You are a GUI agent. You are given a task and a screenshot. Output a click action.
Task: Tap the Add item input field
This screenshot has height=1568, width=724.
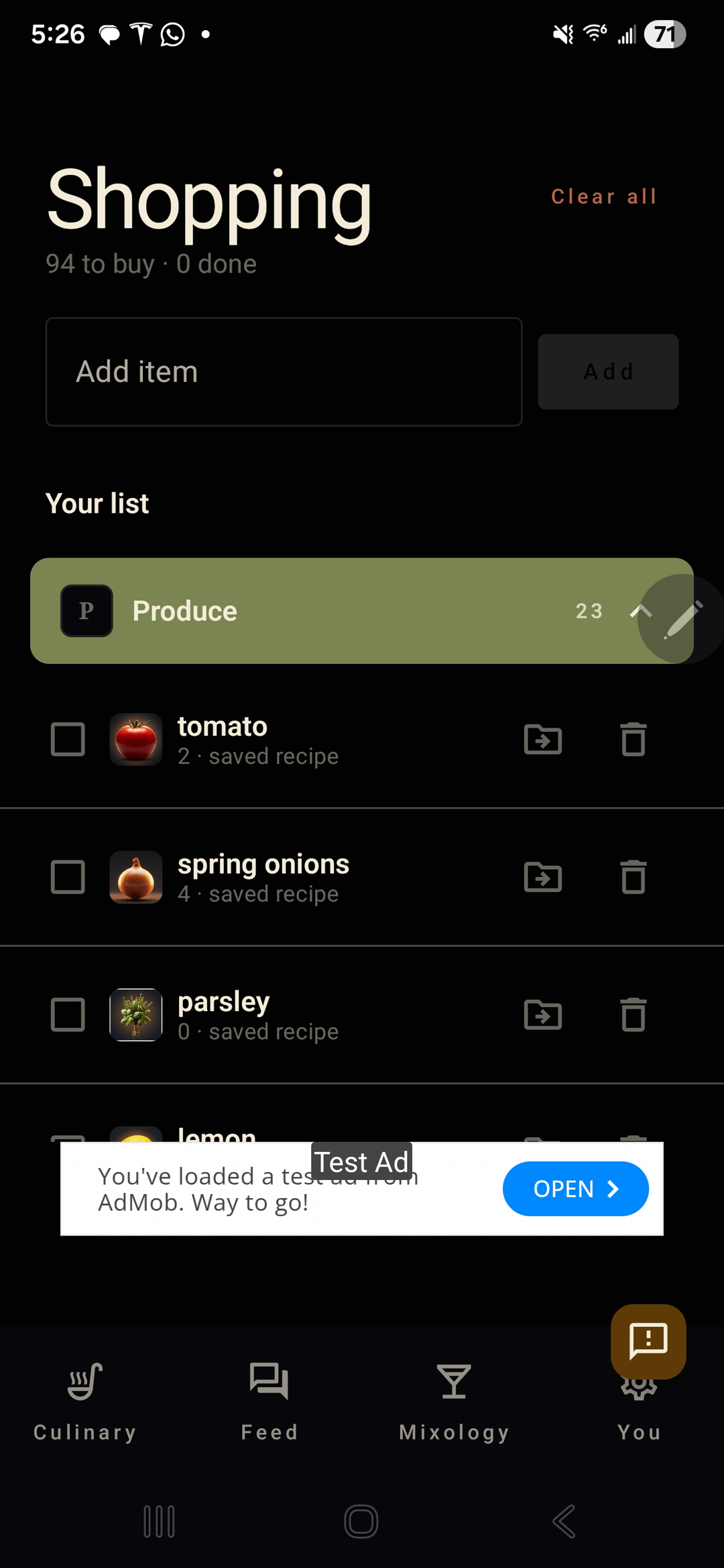tap(283, 371)
